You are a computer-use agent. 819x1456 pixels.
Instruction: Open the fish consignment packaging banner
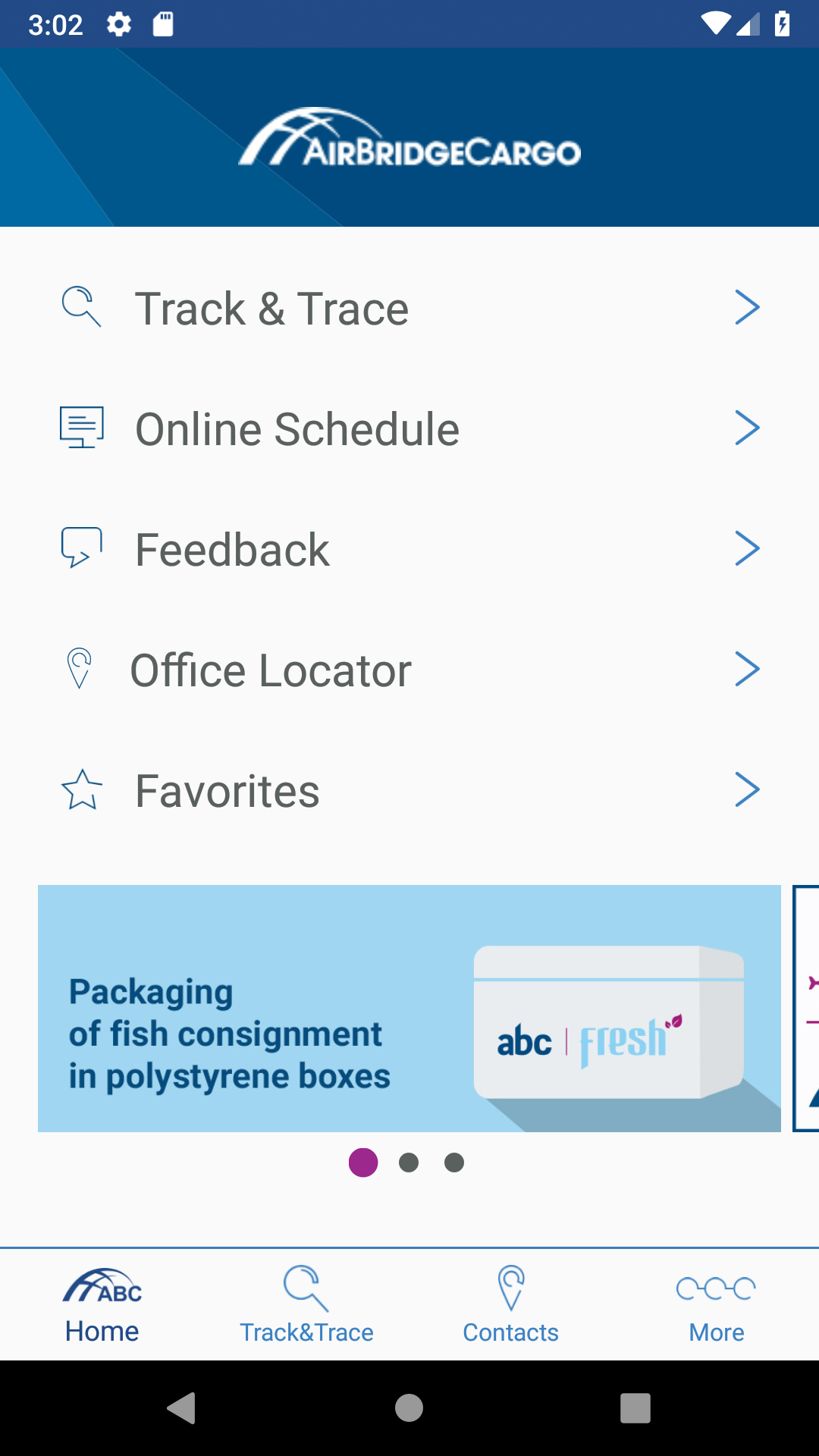[x=409, y=1009]
